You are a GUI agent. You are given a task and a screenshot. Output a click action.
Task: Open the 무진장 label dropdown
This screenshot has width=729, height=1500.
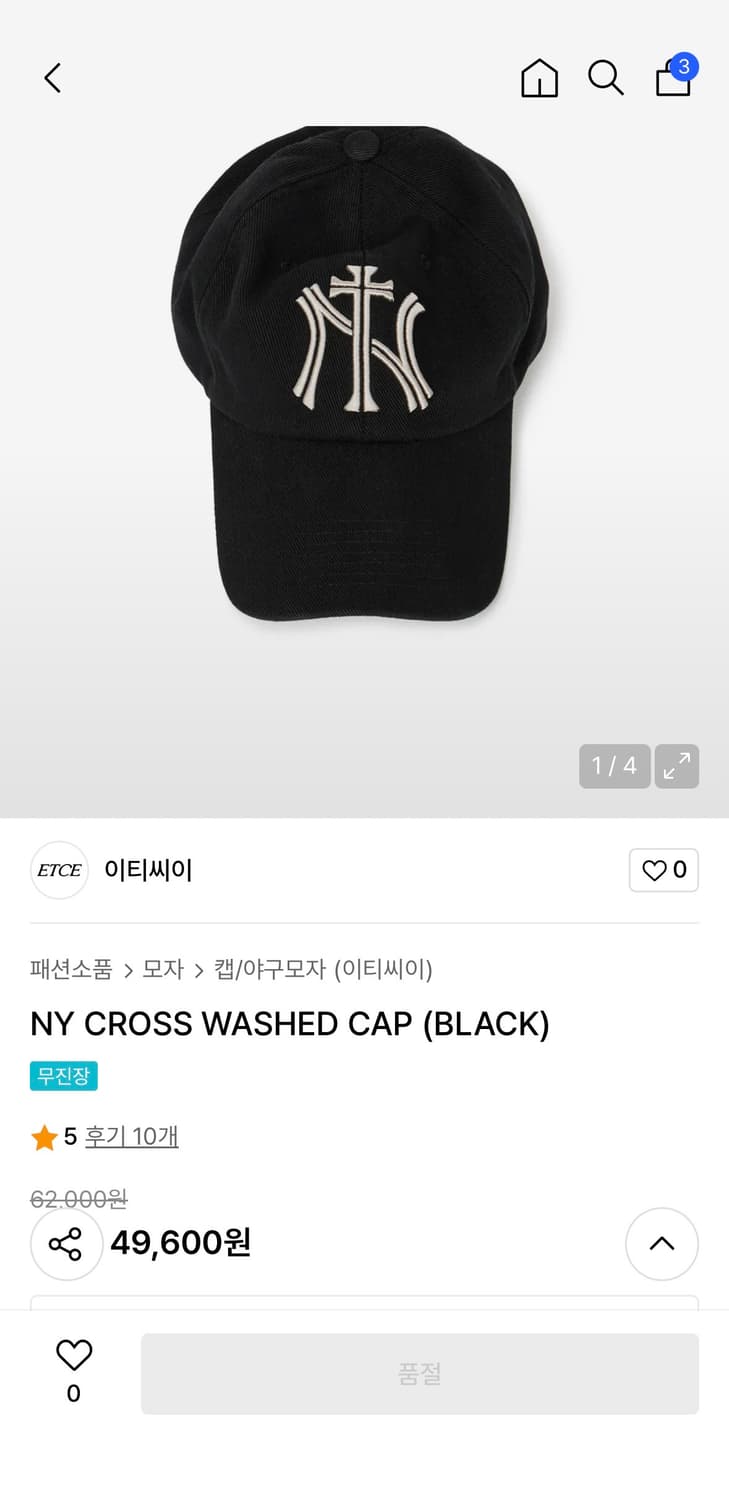(63, 1076)
